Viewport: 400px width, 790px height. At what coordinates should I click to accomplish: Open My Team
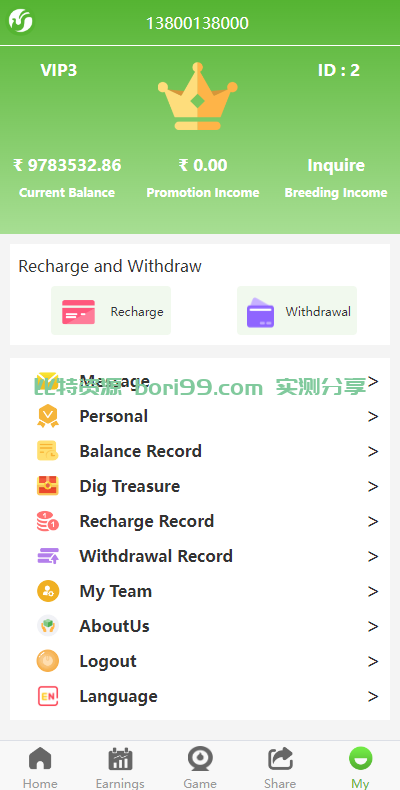[200, 591]
